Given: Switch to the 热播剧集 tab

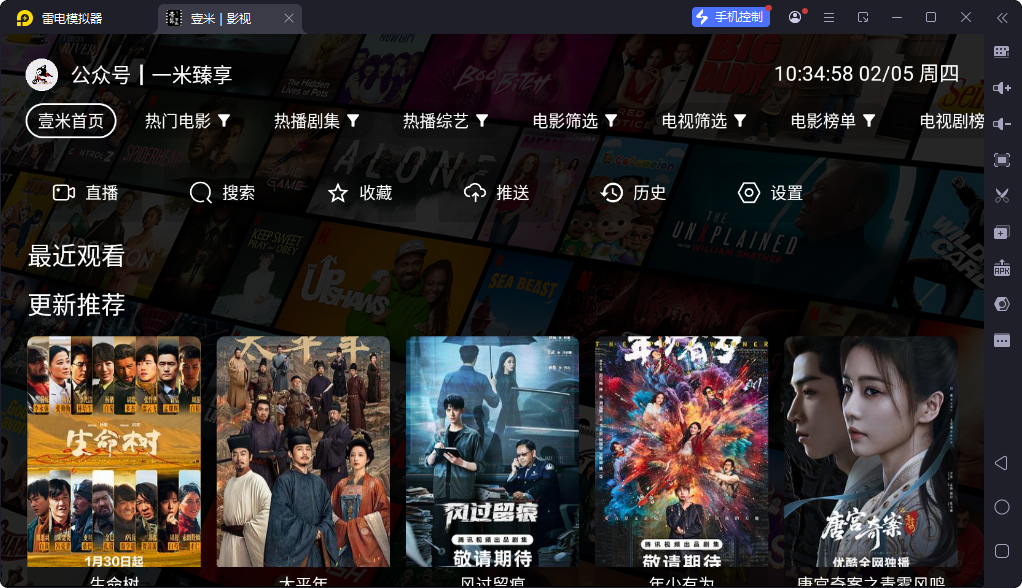Looking at the screenshot, I should coord(316,121).
